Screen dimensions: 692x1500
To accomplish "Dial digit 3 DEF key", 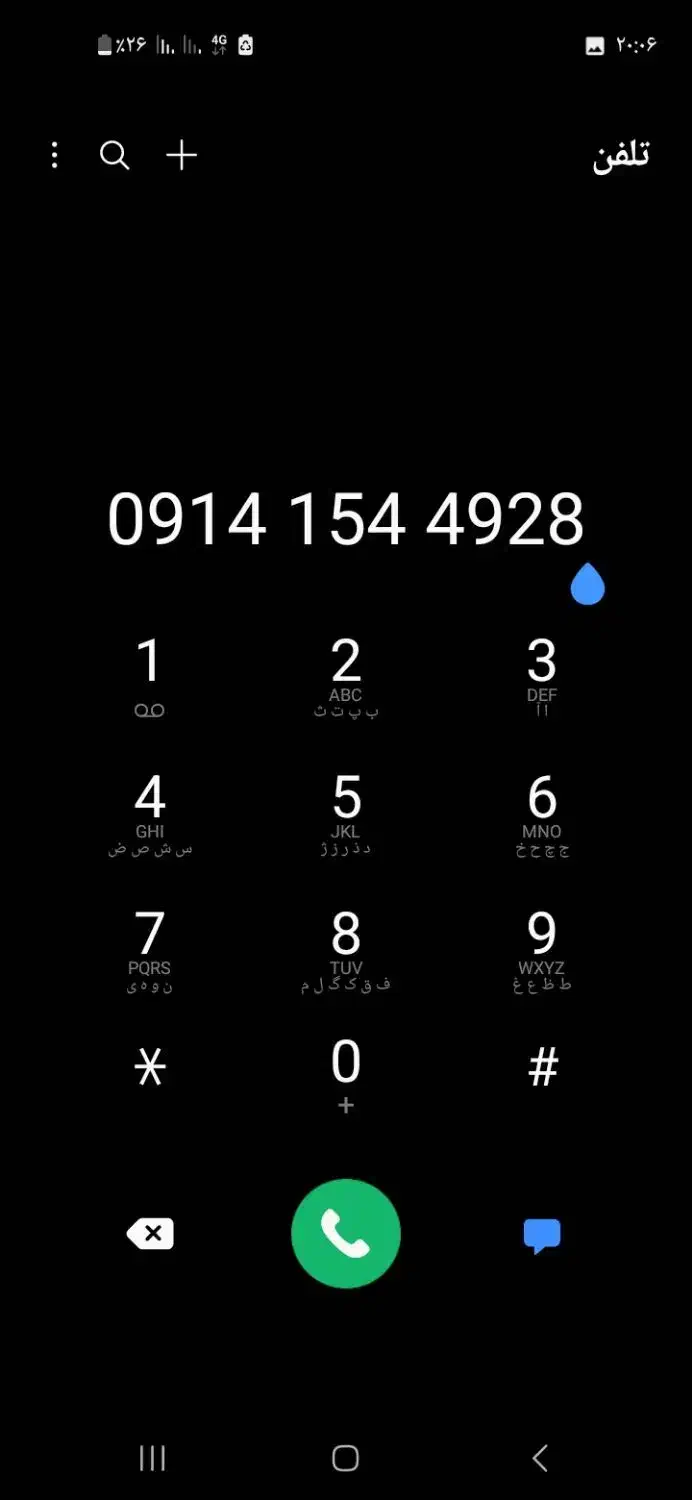I will click(x=542, y=675).
